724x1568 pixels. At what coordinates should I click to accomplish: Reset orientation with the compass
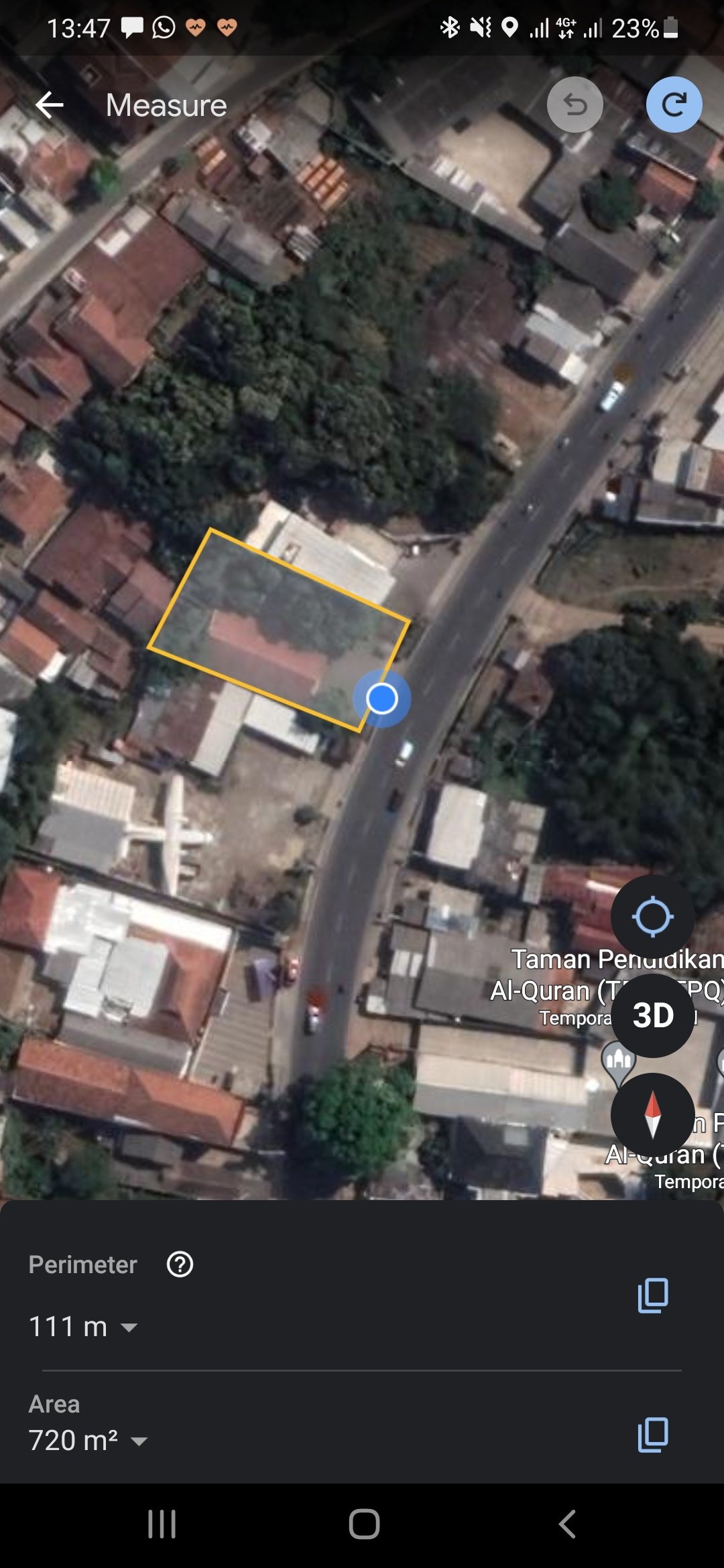[652, 1114]
